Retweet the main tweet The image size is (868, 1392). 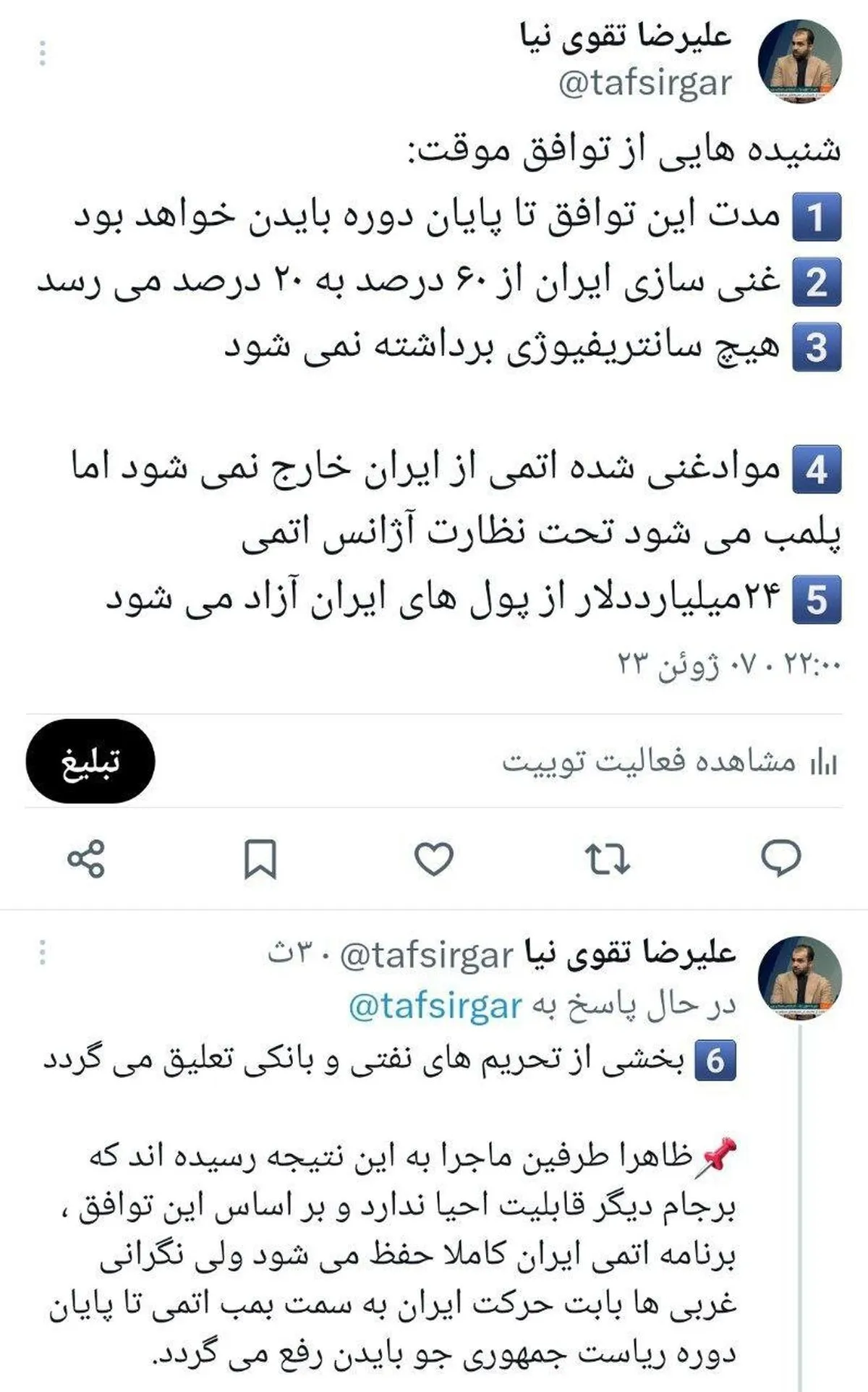click(607, 859)
